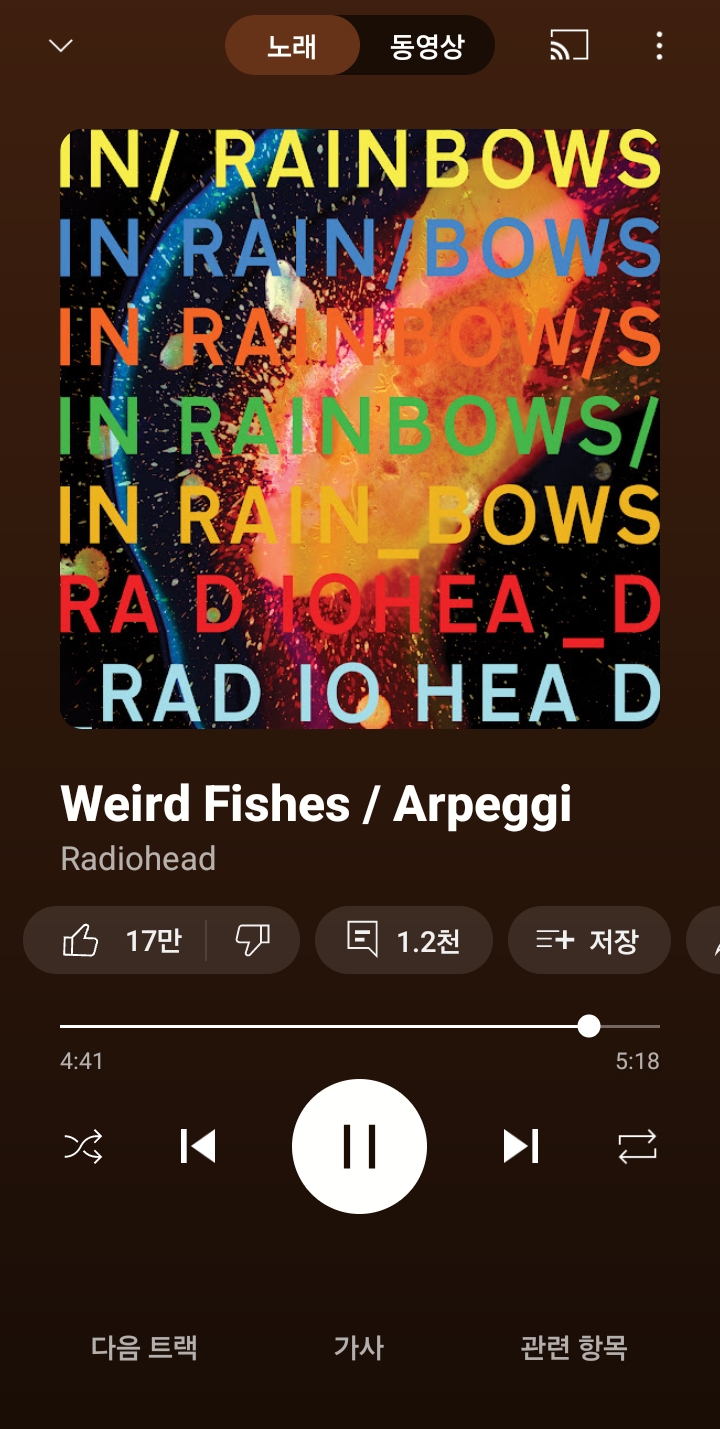720x1429 pixels.
Task: Open the 관련 항목 related tab
Action: click(x=574, y=1347)
